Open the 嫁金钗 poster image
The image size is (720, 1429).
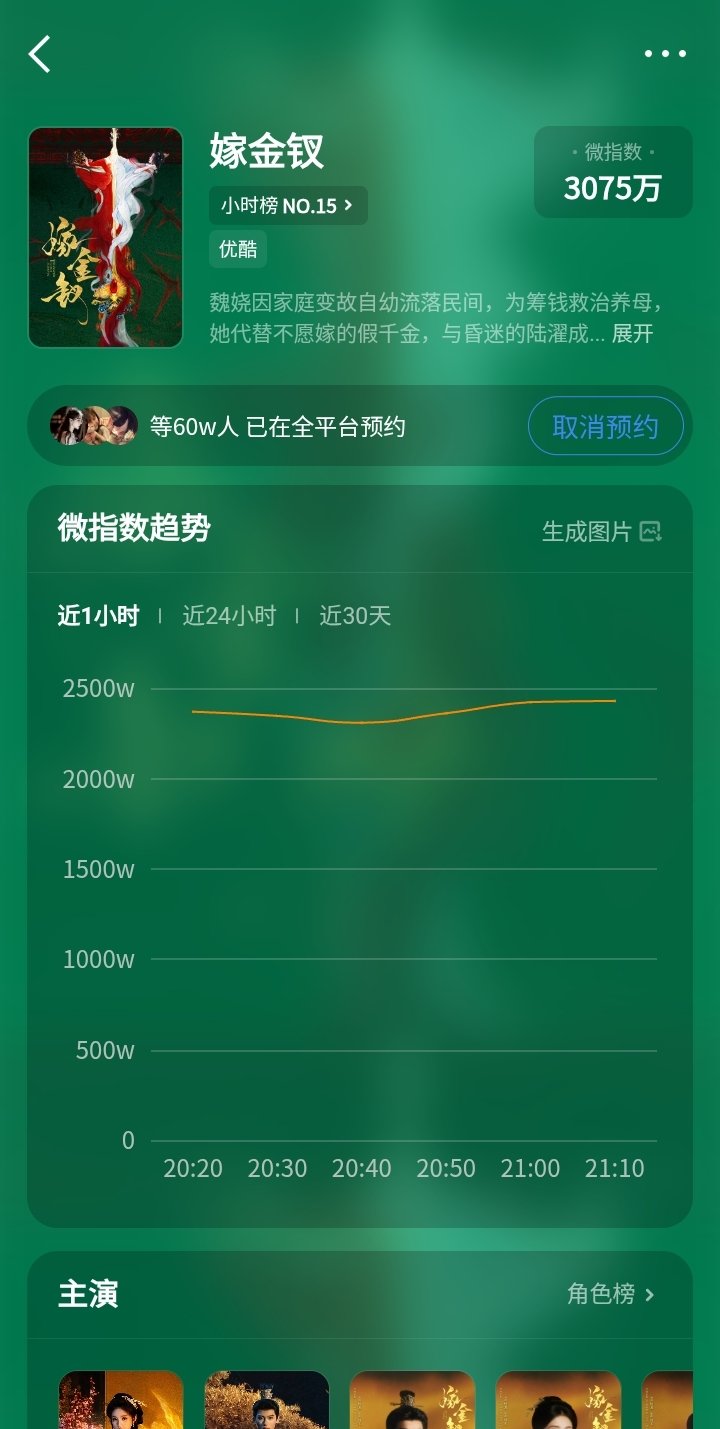[x=106, y=238]
